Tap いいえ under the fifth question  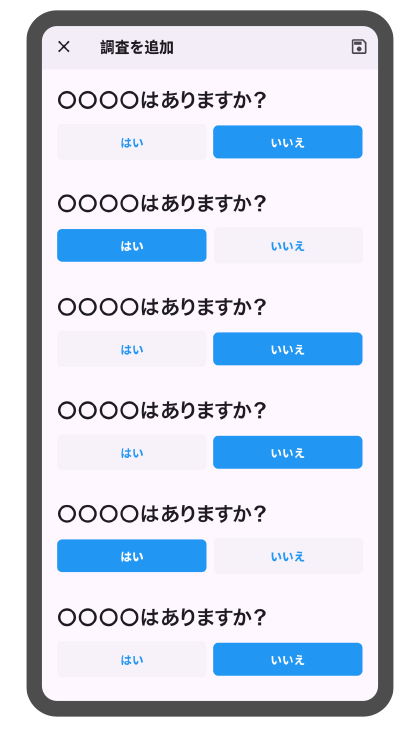tap(288, 555)
